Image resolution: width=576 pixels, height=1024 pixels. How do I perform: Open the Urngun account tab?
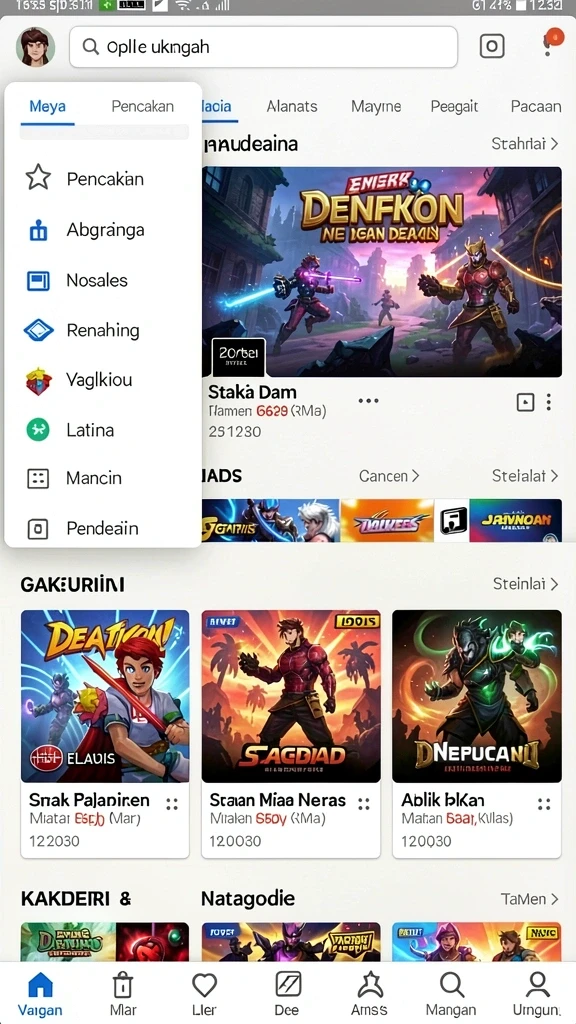pos(536,993)
